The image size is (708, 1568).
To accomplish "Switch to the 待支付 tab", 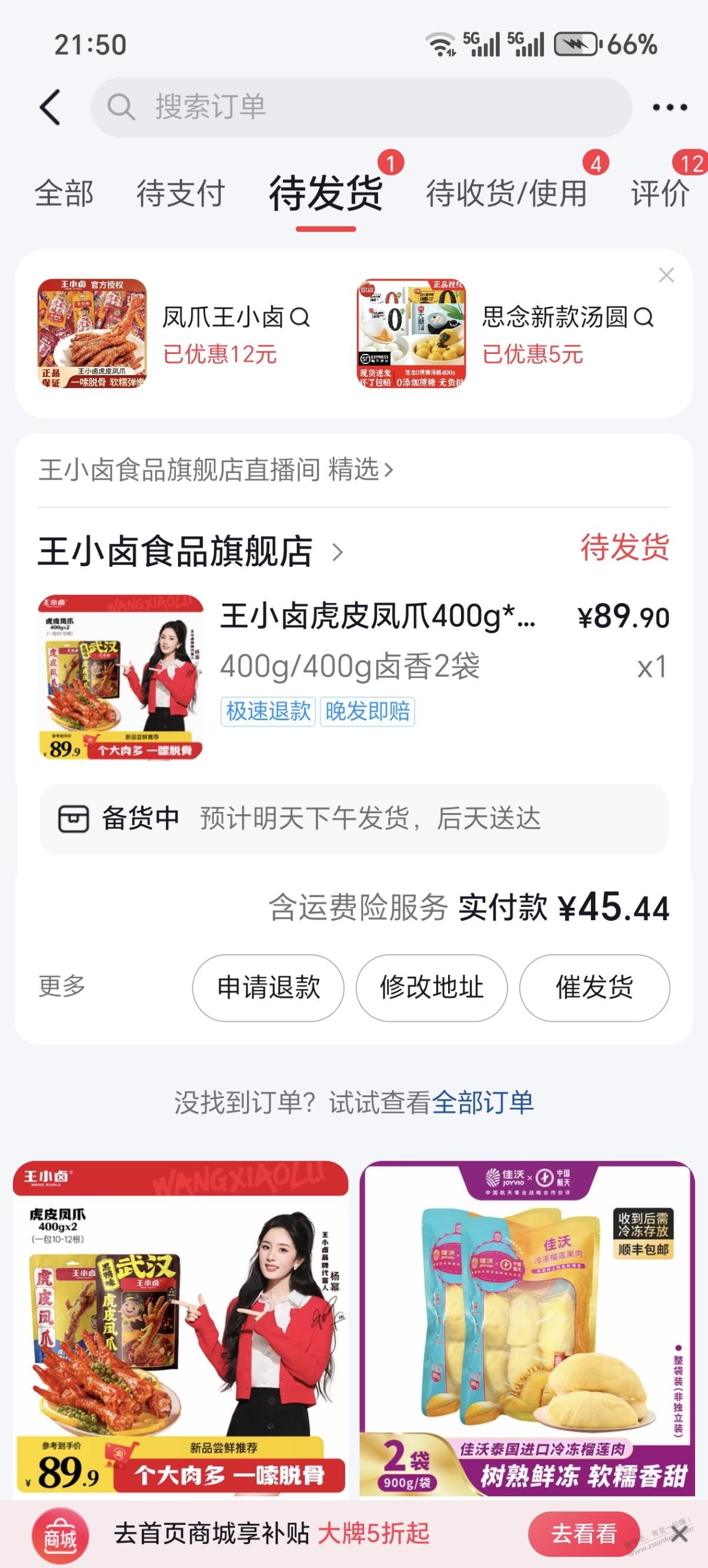I will pos(180,193).
